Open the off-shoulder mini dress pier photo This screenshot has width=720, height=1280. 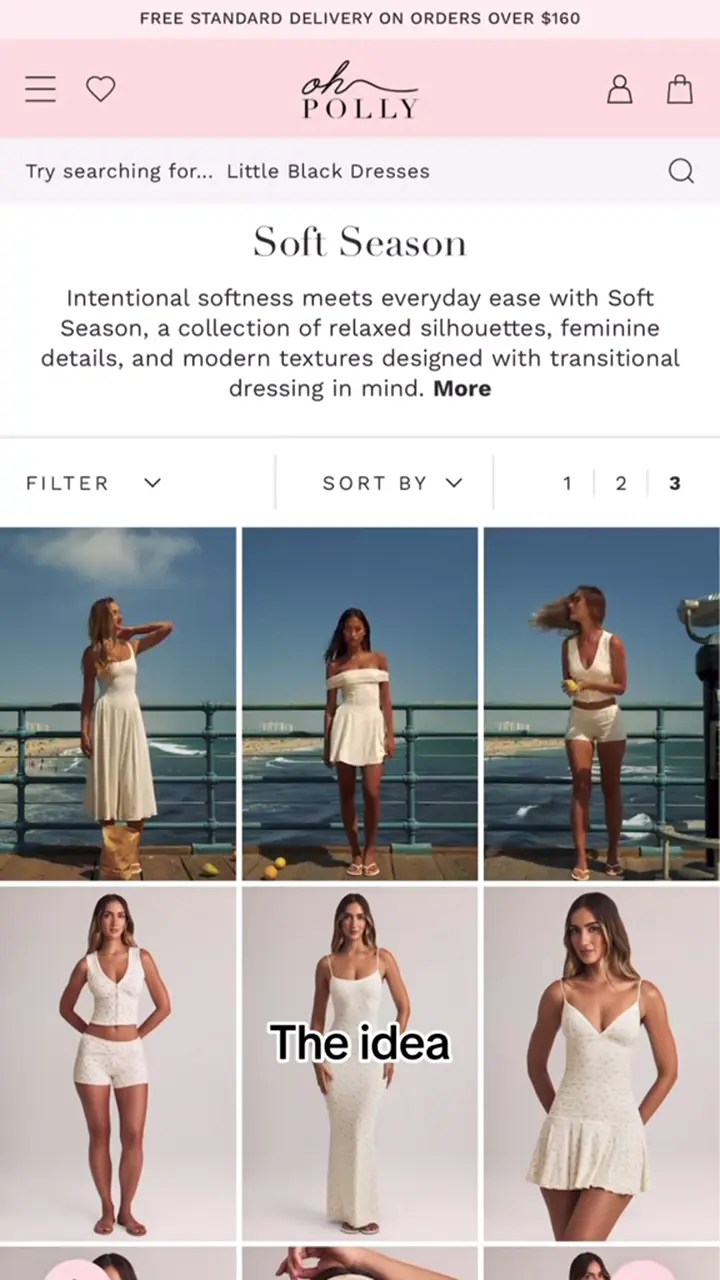(360, 704)
